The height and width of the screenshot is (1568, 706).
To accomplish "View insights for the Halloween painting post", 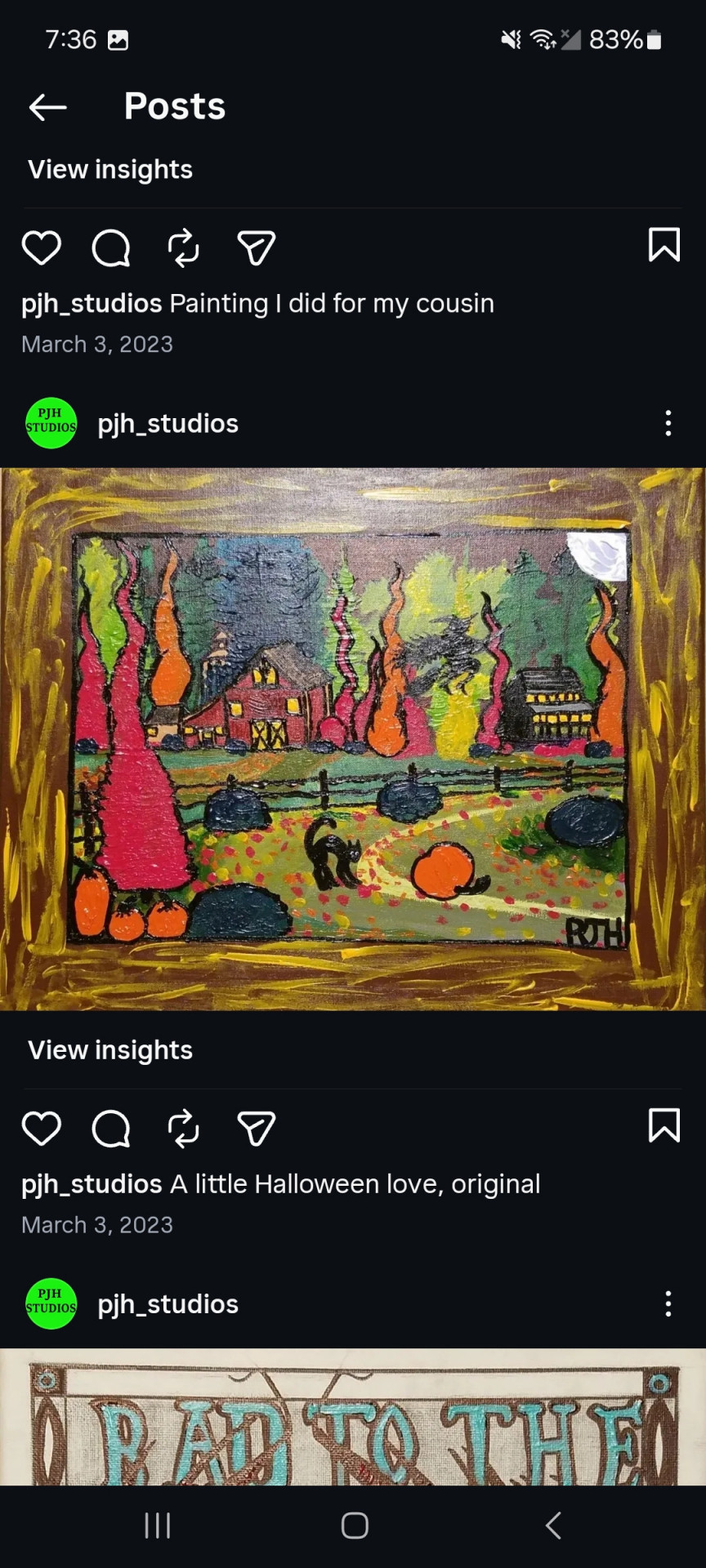I will click(x=110, y=1049).
